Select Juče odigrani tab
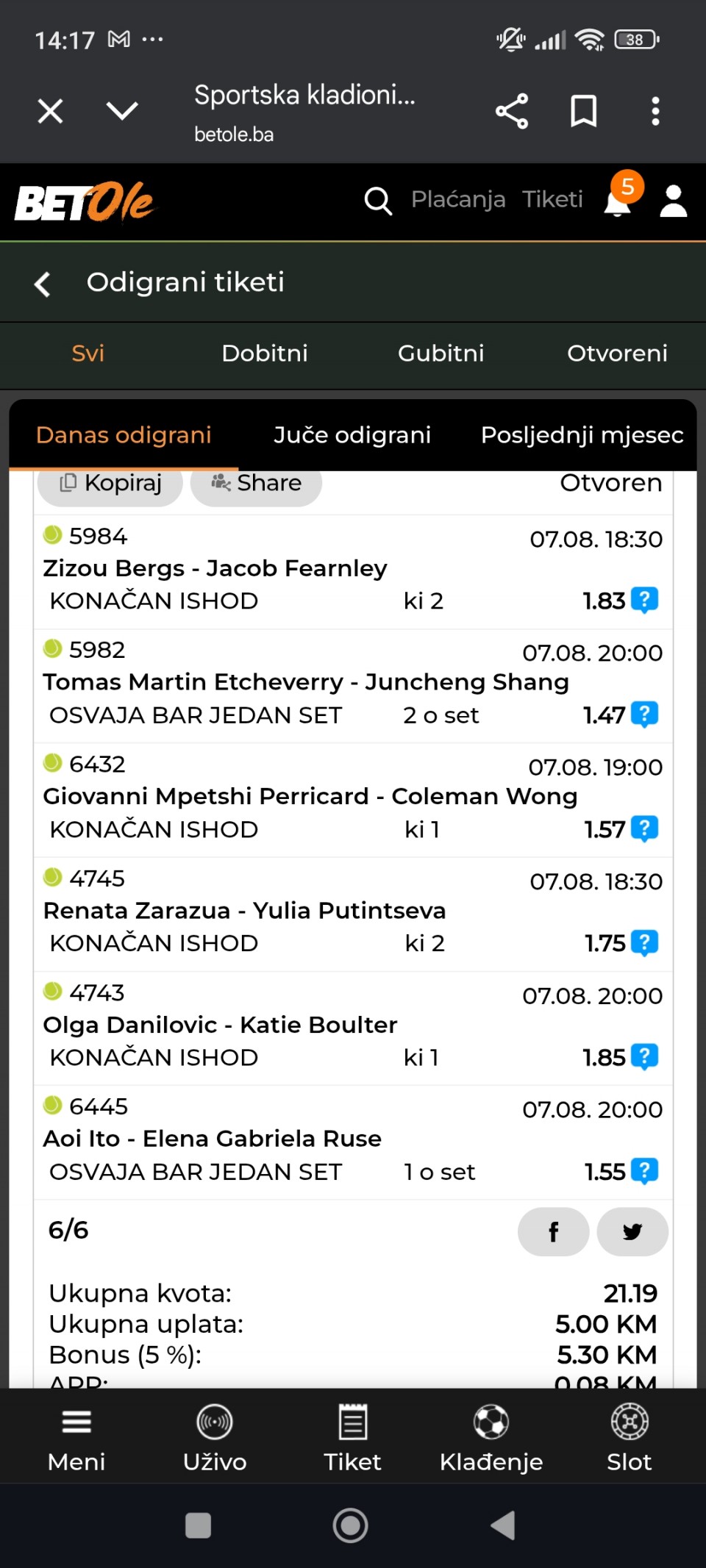706x1568 pixels. tap(352, 435)
